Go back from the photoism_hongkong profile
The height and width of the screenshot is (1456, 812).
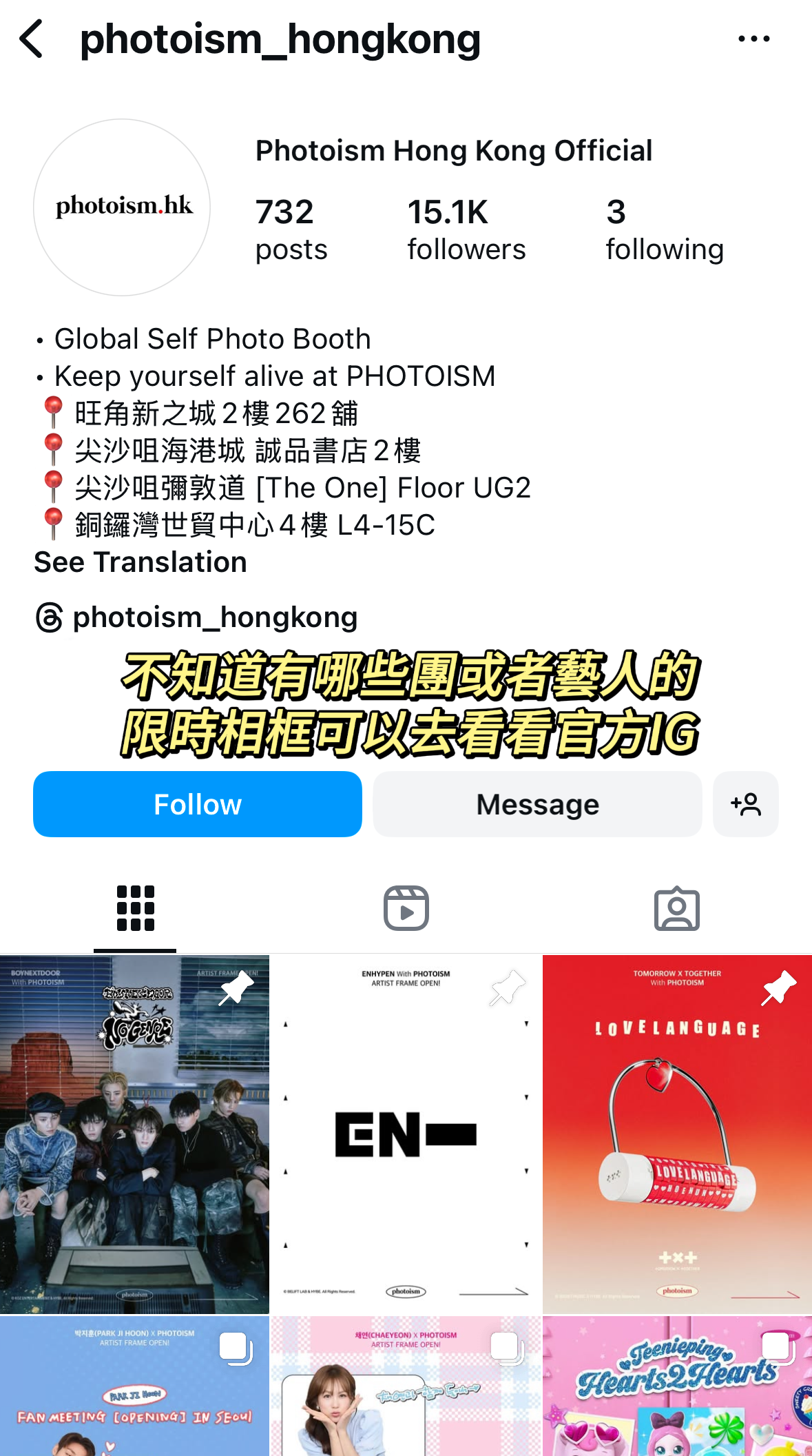click(32, 39)
